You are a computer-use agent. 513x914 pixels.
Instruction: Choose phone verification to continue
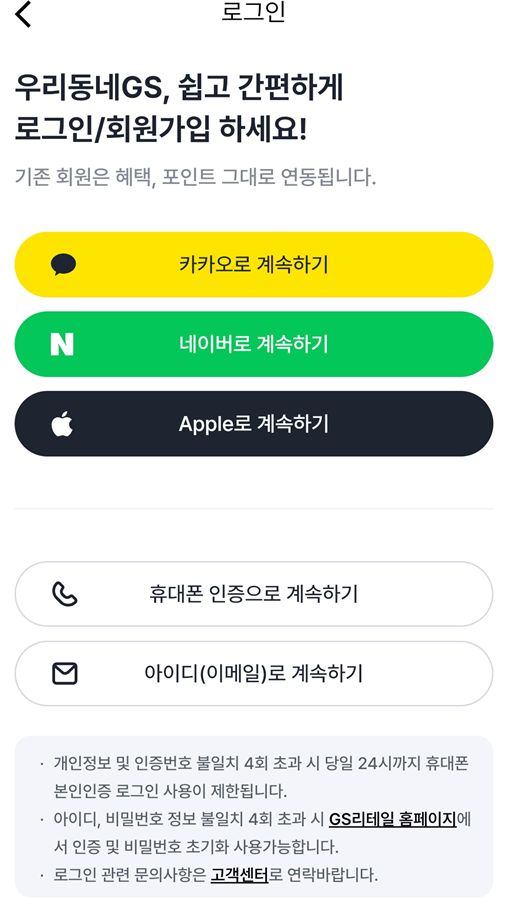(254, 594)
